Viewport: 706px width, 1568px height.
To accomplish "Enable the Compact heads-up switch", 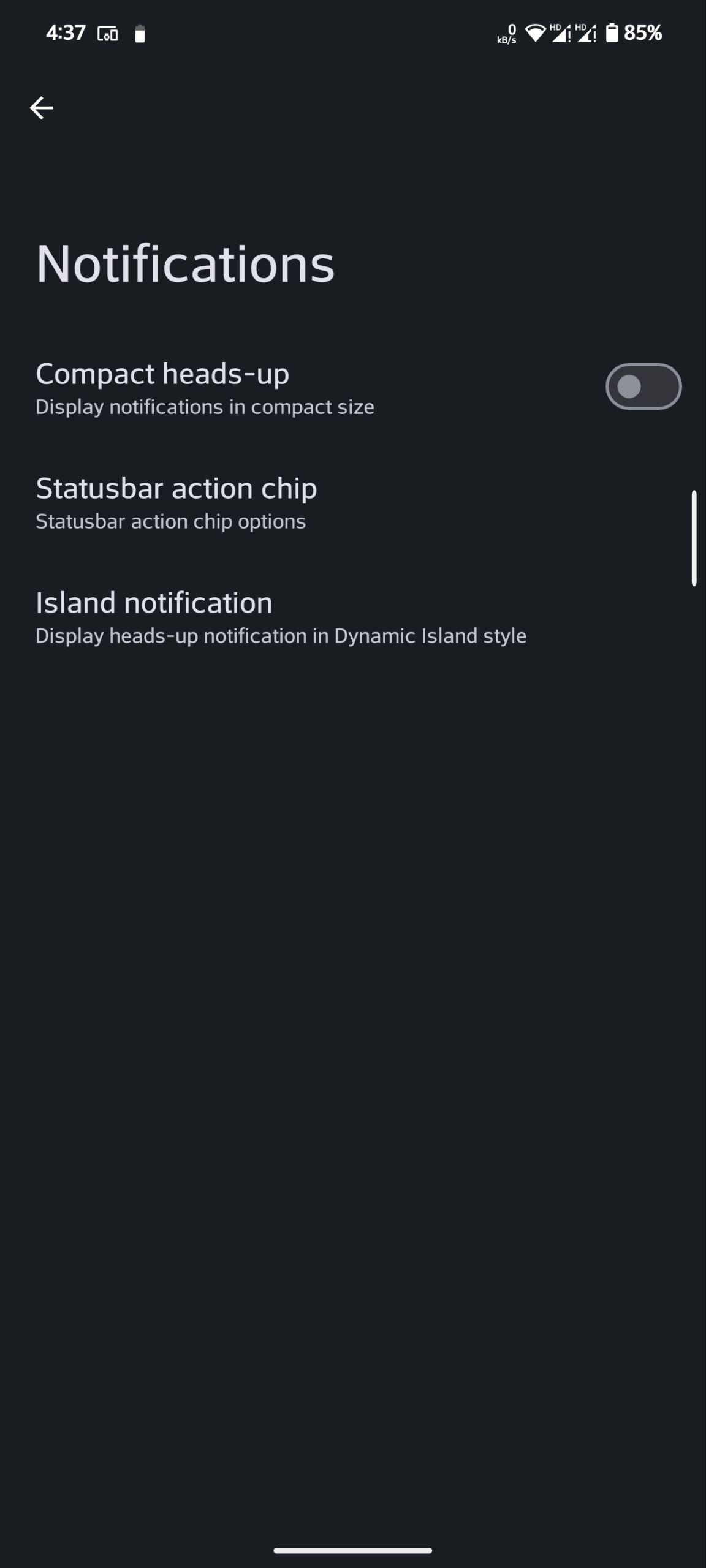I will [x=643, y=386].
